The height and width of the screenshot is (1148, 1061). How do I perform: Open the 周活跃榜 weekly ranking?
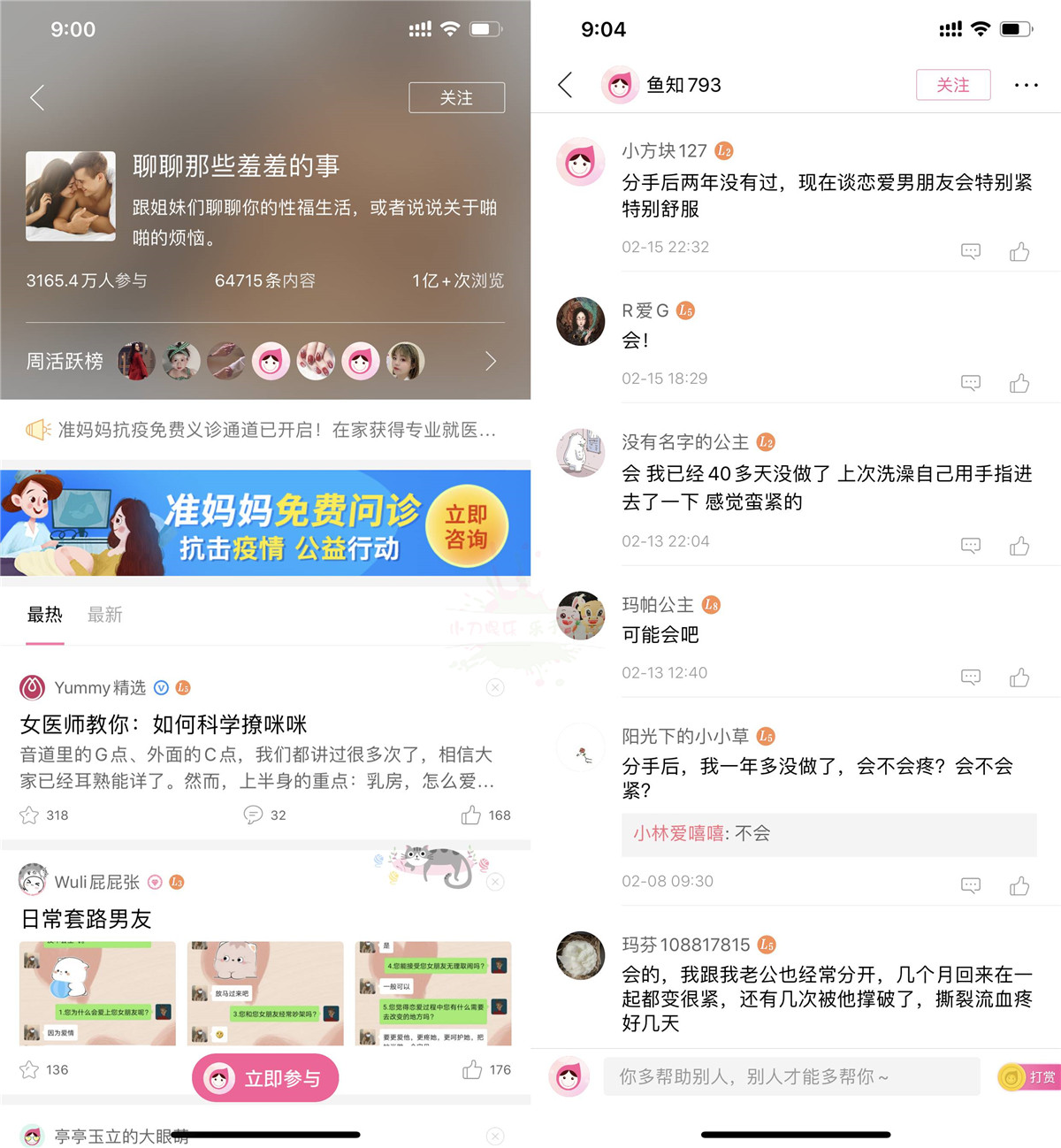click(491, 361)
